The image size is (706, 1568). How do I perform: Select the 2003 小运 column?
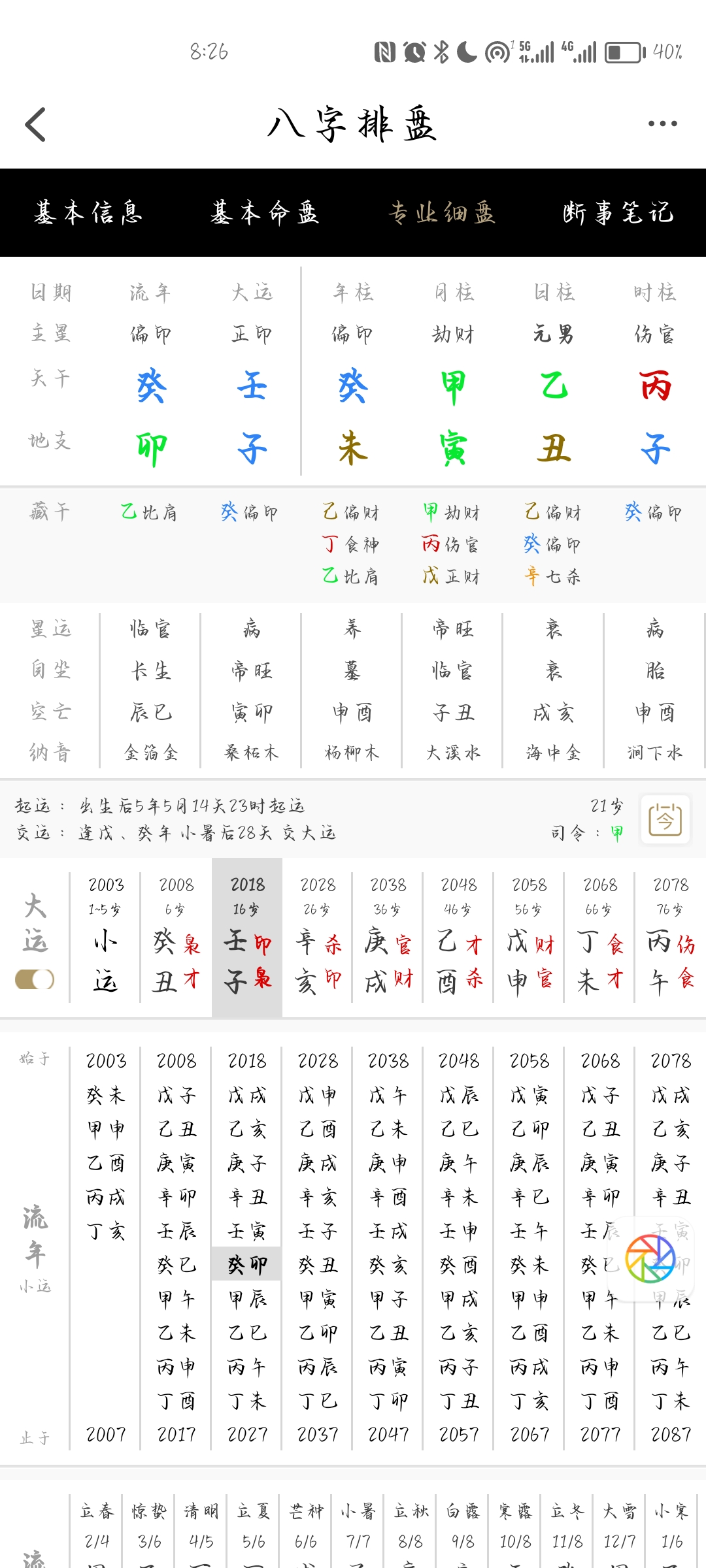(105, 938)
